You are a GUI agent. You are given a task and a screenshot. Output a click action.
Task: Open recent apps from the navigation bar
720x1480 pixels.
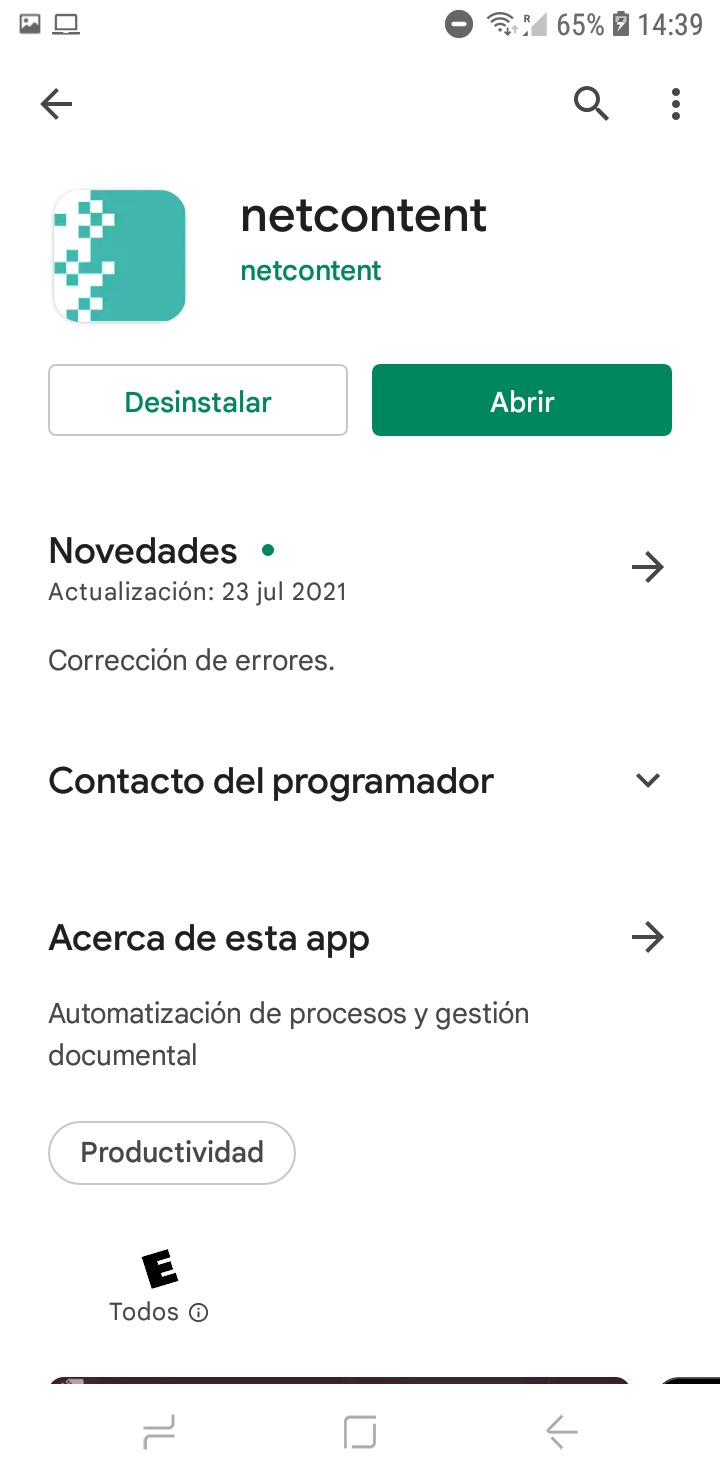click(x=159, y=1432)
